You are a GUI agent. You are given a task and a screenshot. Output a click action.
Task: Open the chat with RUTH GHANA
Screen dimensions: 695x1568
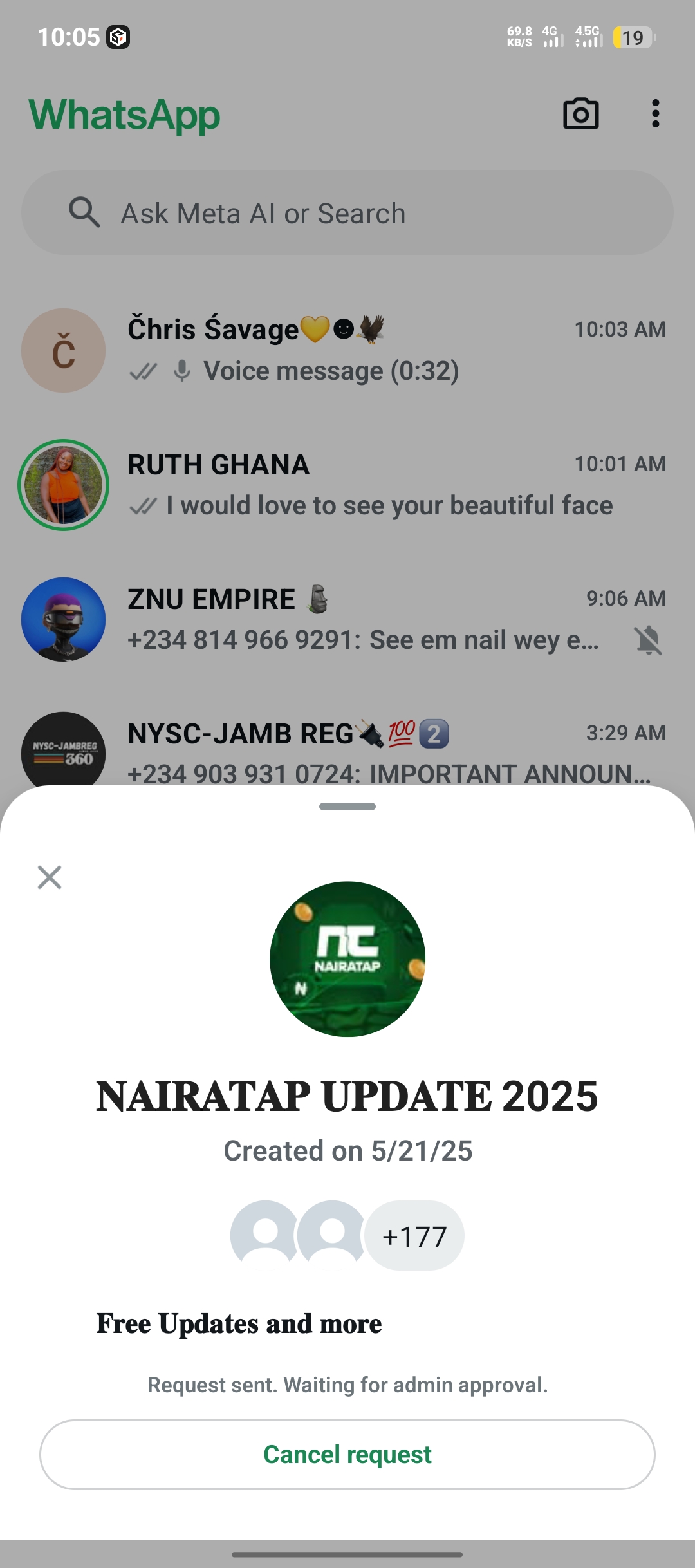point(386,485)
